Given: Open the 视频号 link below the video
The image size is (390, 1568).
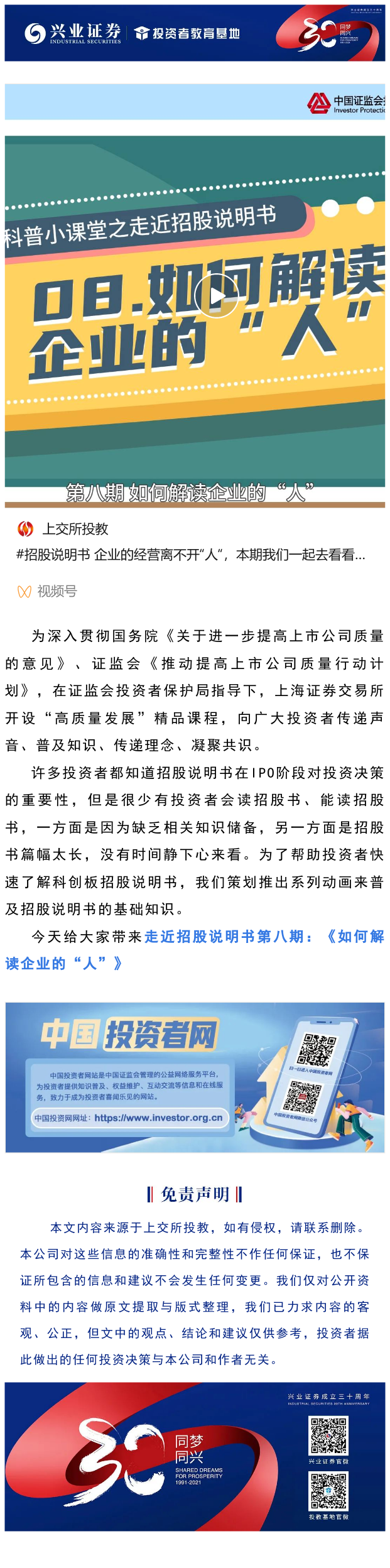Looking at the screenshot, I should pyautogui.click(x=56, y=591).
